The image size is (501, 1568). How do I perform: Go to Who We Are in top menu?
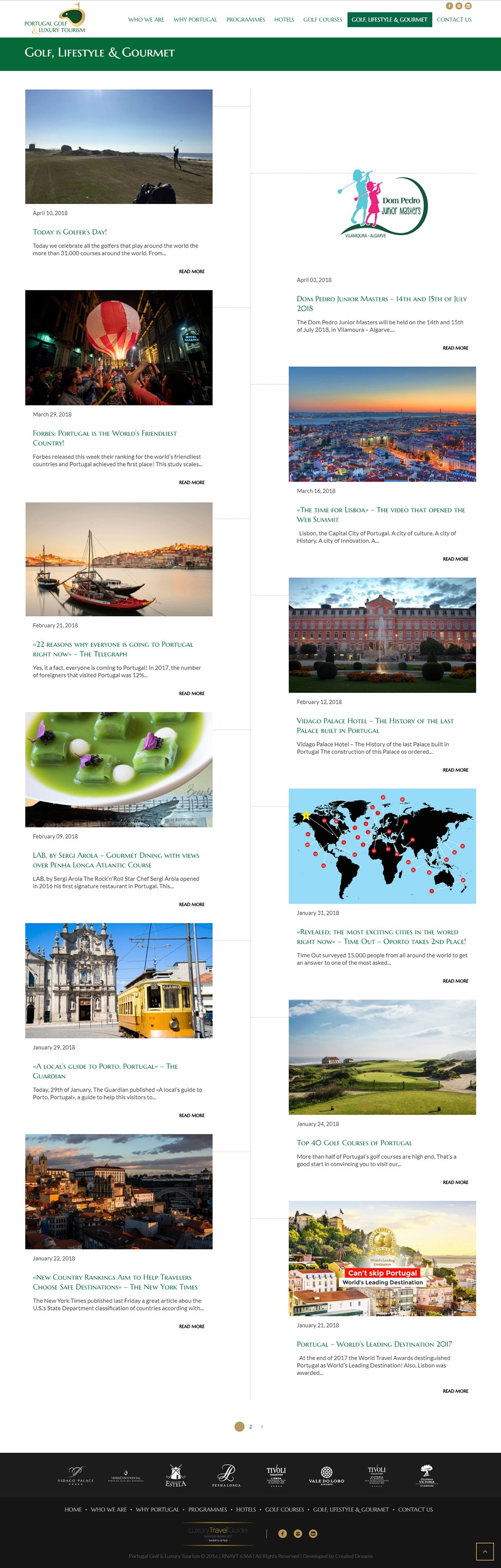pyautogui.click(x=146, y=19)
